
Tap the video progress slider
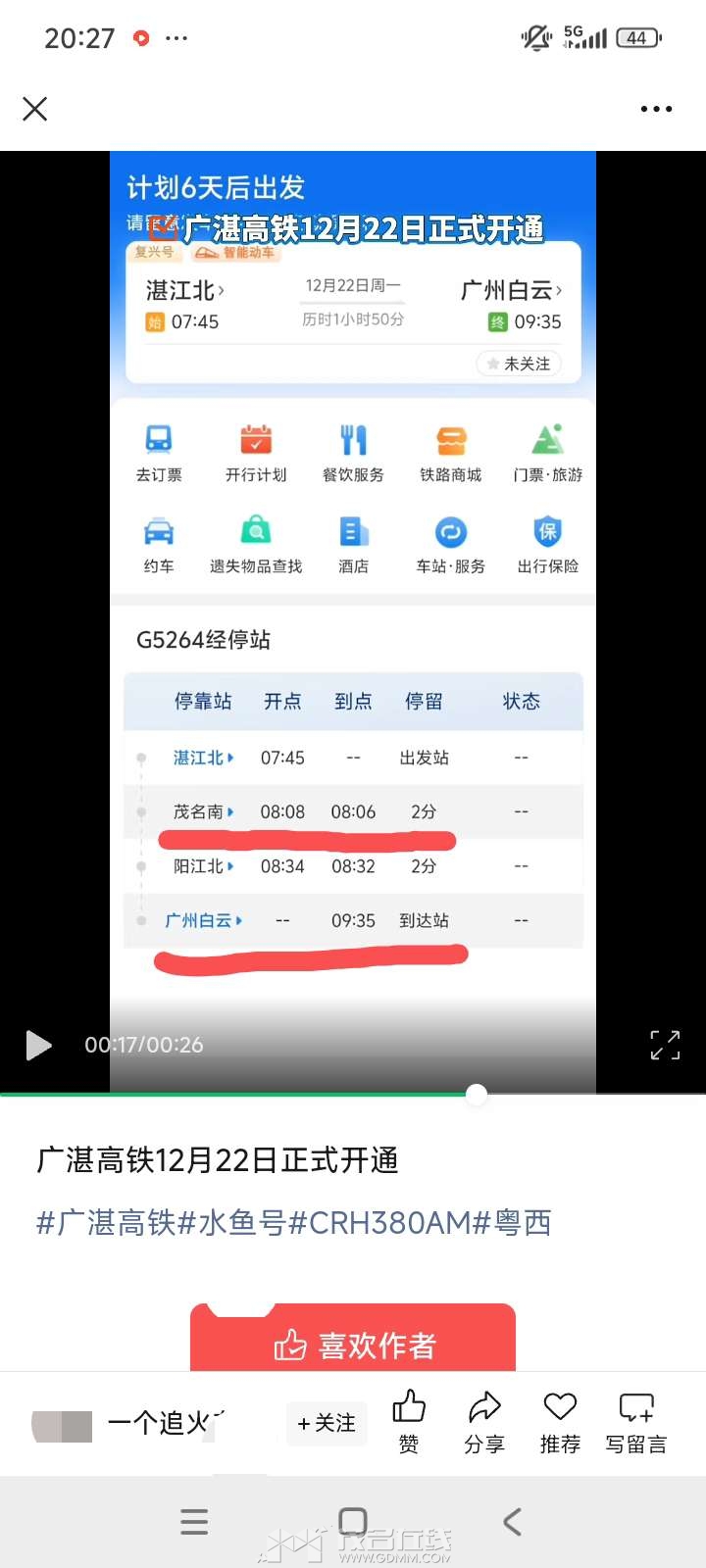pos(477,1094)
